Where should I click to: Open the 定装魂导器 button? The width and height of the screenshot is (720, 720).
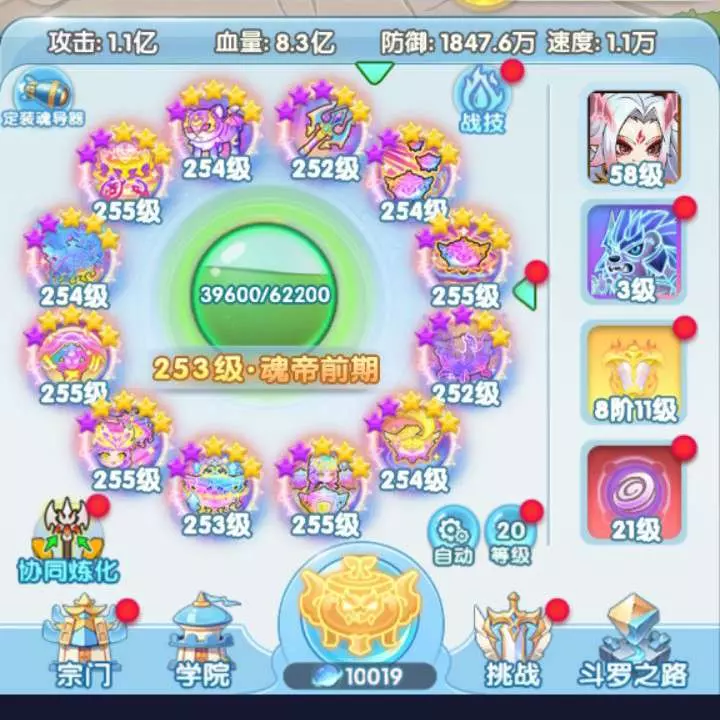click(41, 98)
